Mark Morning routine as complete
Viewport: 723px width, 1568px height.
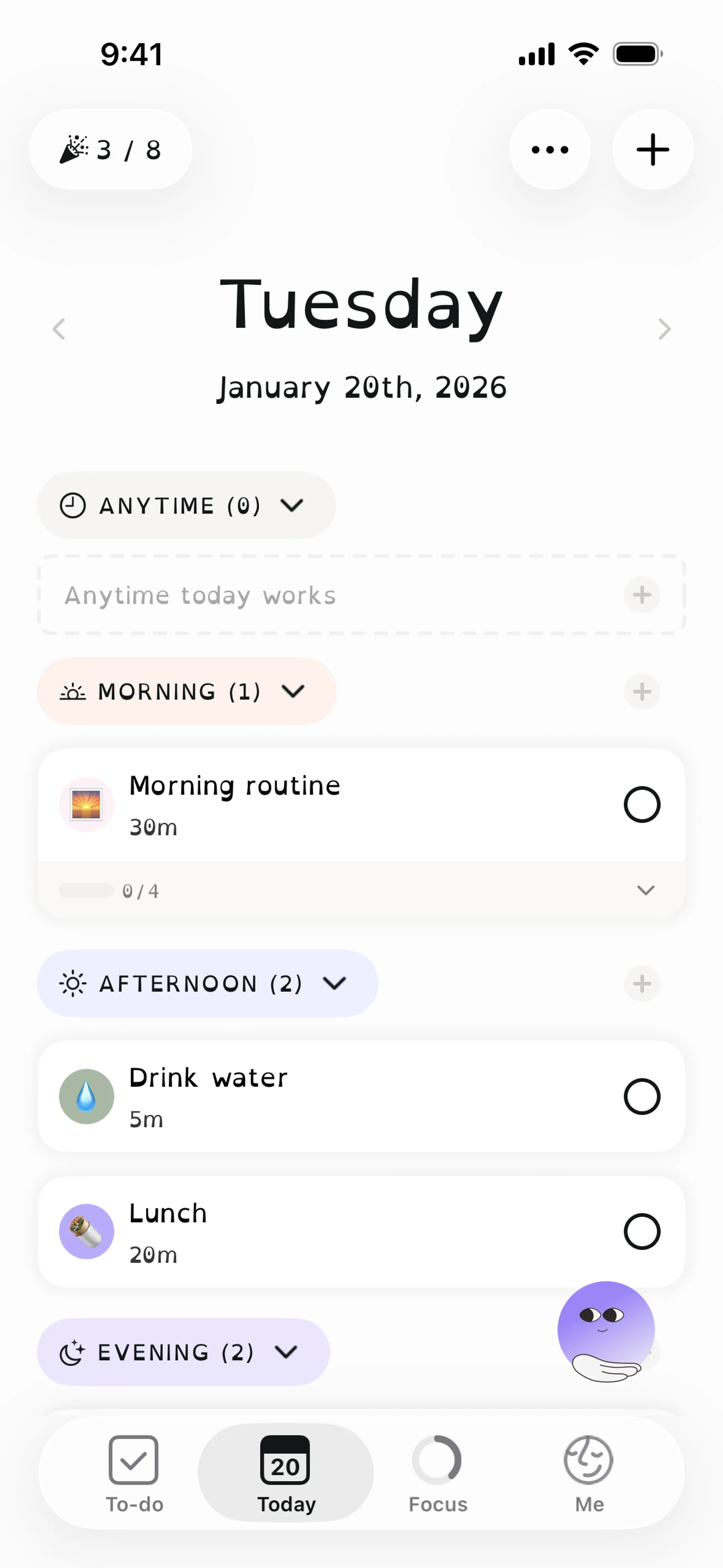point(641,805)
